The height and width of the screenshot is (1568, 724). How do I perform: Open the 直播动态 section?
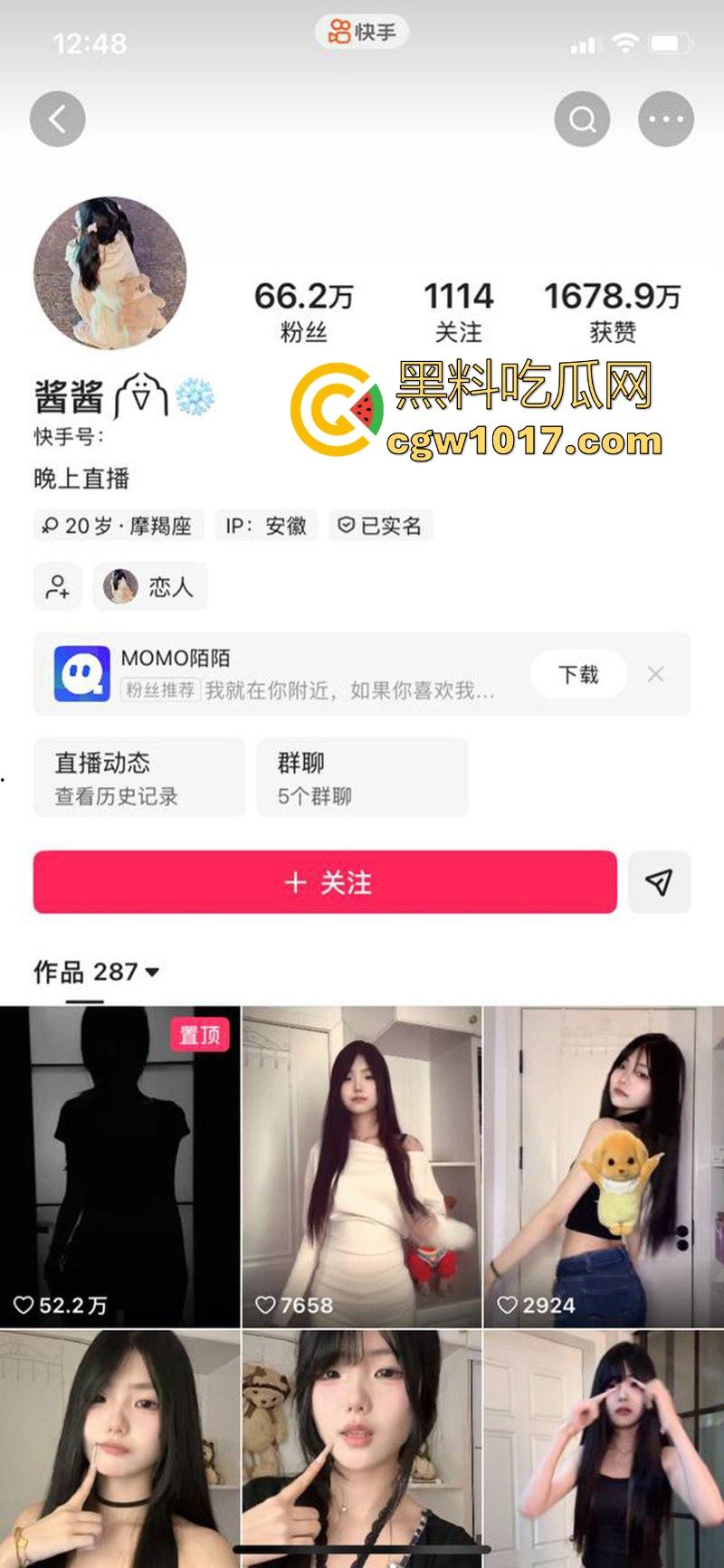coord(102,763)
